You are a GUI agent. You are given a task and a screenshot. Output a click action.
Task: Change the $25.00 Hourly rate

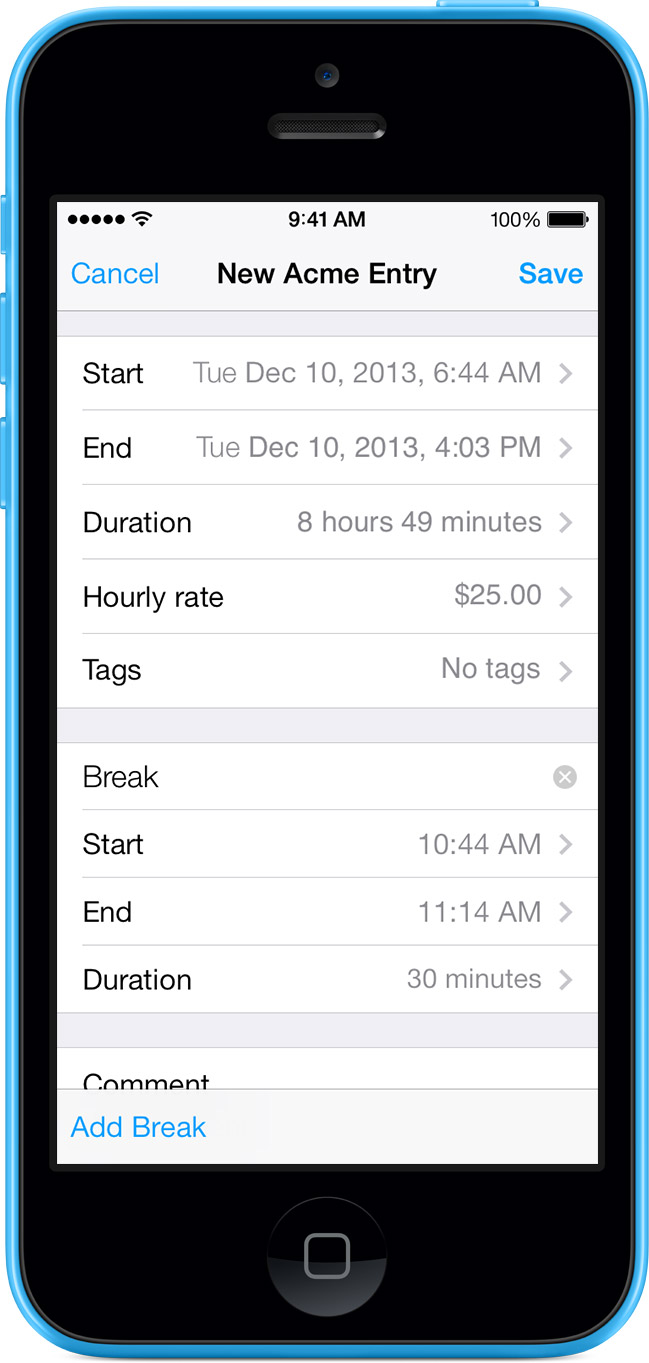point(327,596)
